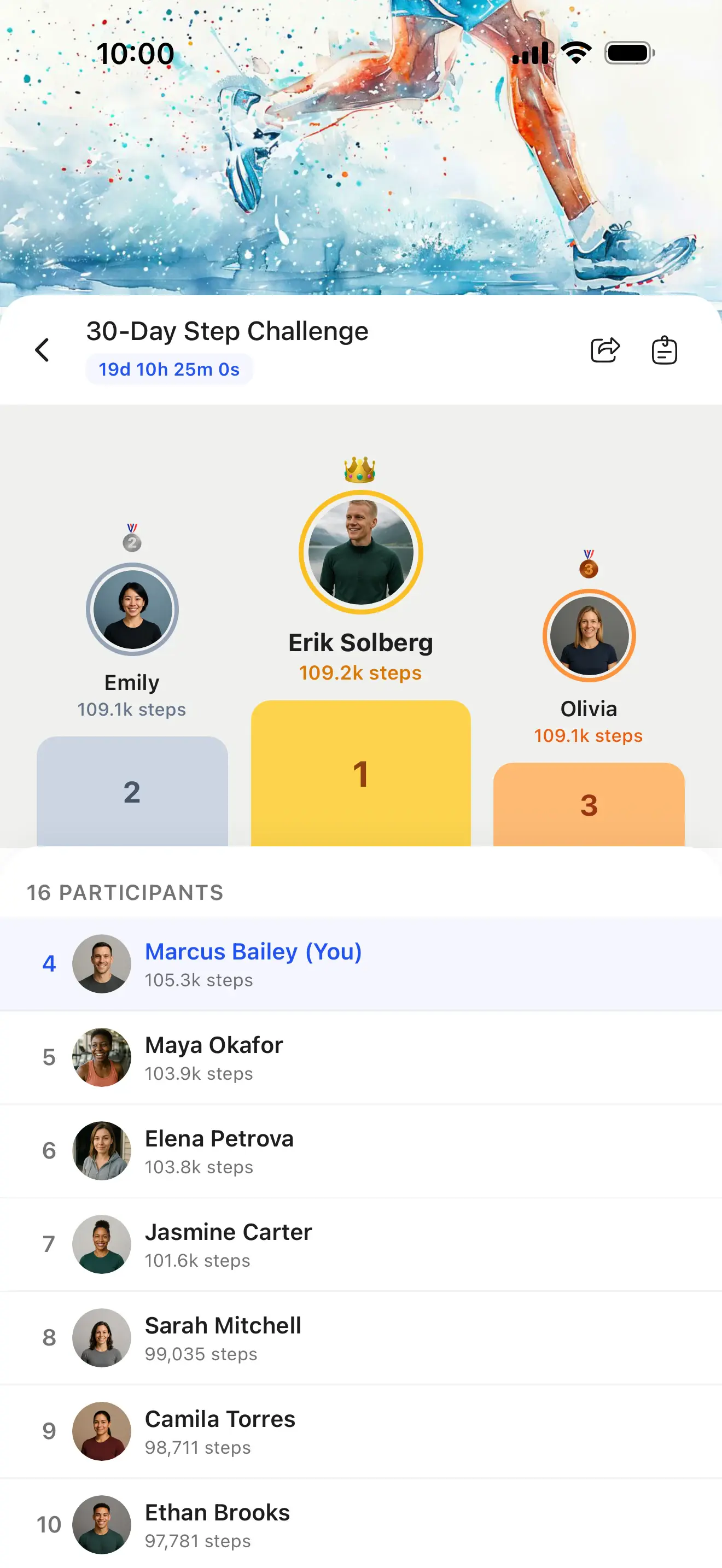Share the 30-Day Step Challenge
The image size is (722, 1568).
(605, 350)
